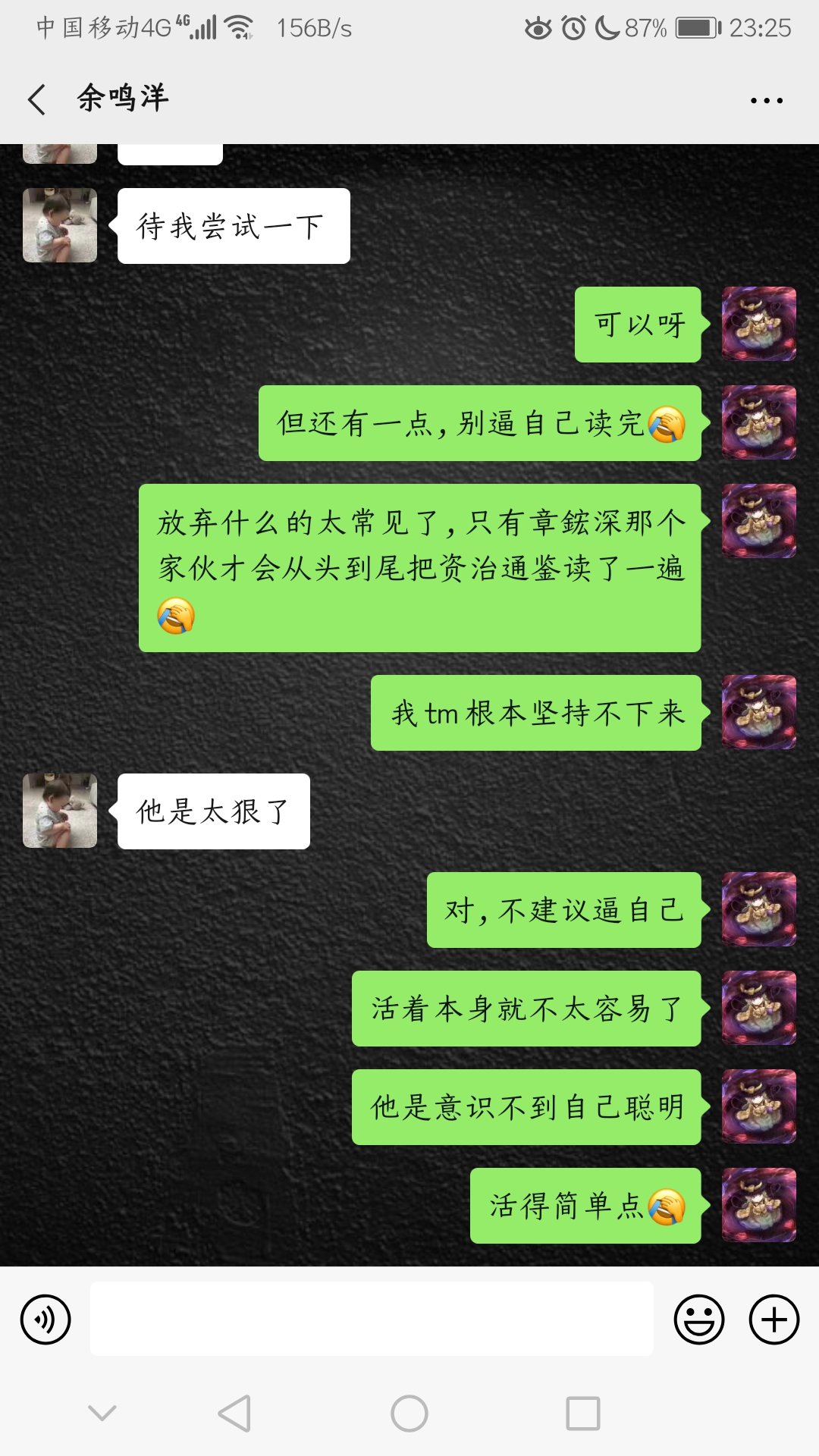819x1456 pixels.
Task: Open the plus attachment menu
Action: 773,1319
